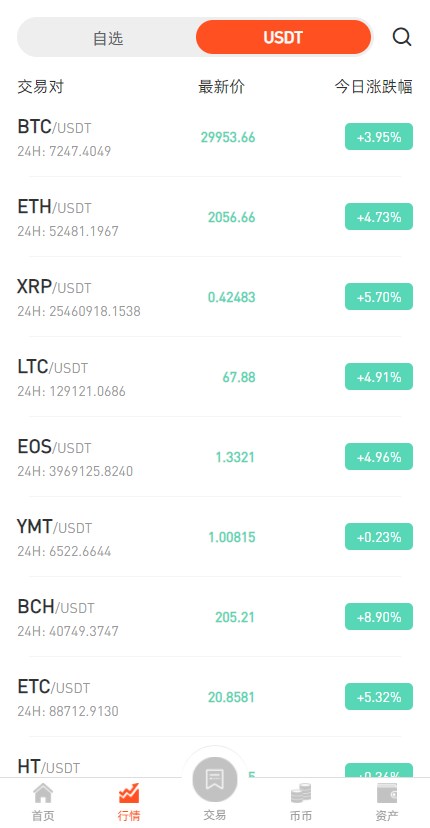Open the EOS/USDT trading pair
This screenshot has width=430, height=828.
pyautogui.click(x=215, y=457)
